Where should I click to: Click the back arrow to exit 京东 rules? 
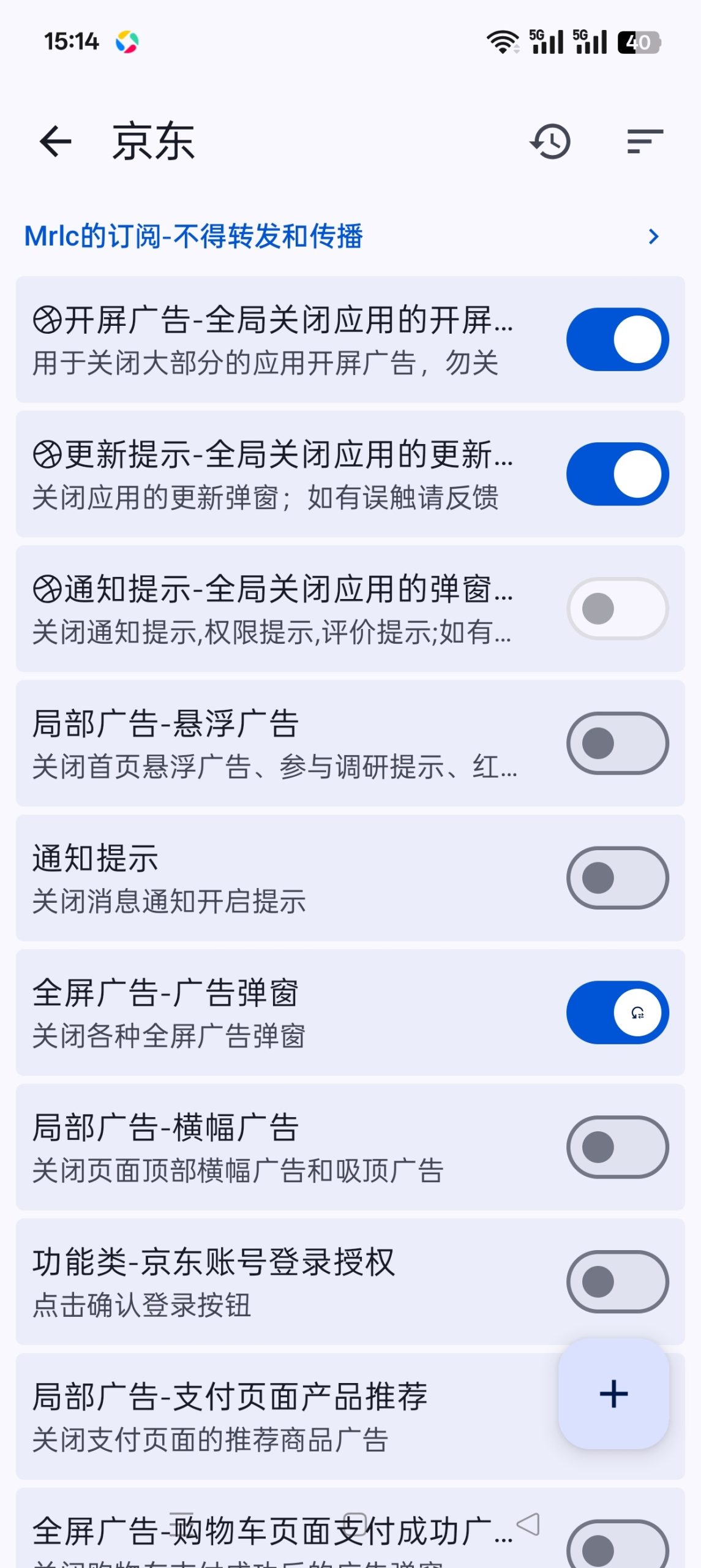point(56,142)
